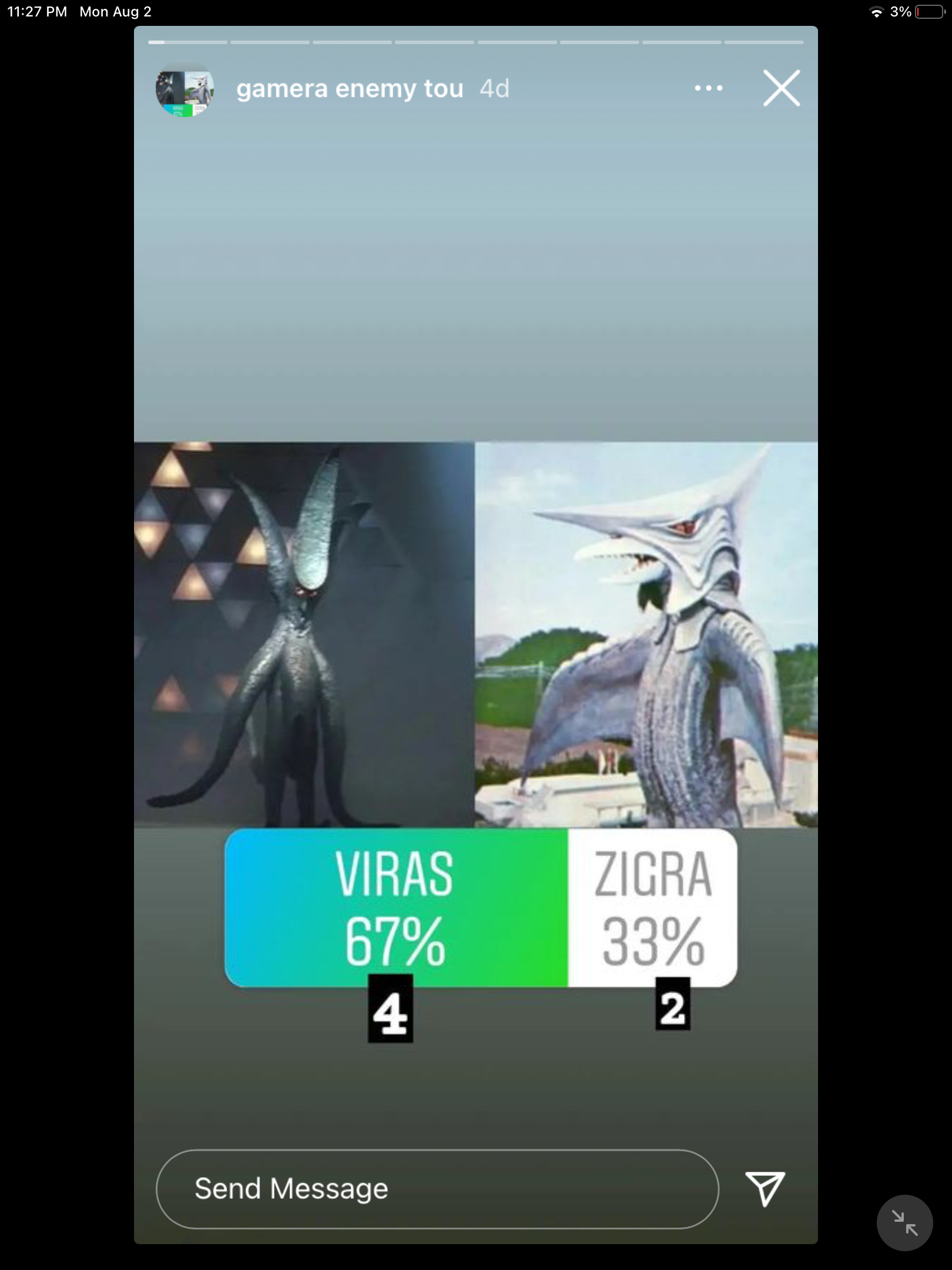Close the story viewer
This screenshot has width=952, height=1270.
pyautogui.click(x=781, y=88)
